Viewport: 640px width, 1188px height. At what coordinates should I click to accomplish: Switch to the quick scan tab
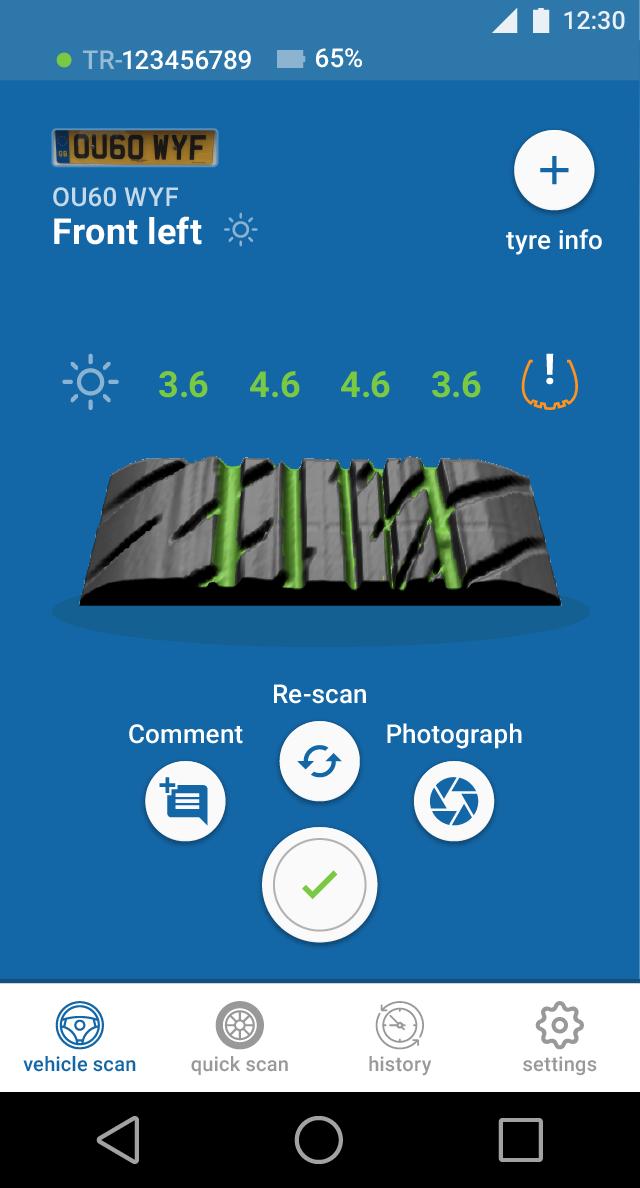[x=240, y=1039]
